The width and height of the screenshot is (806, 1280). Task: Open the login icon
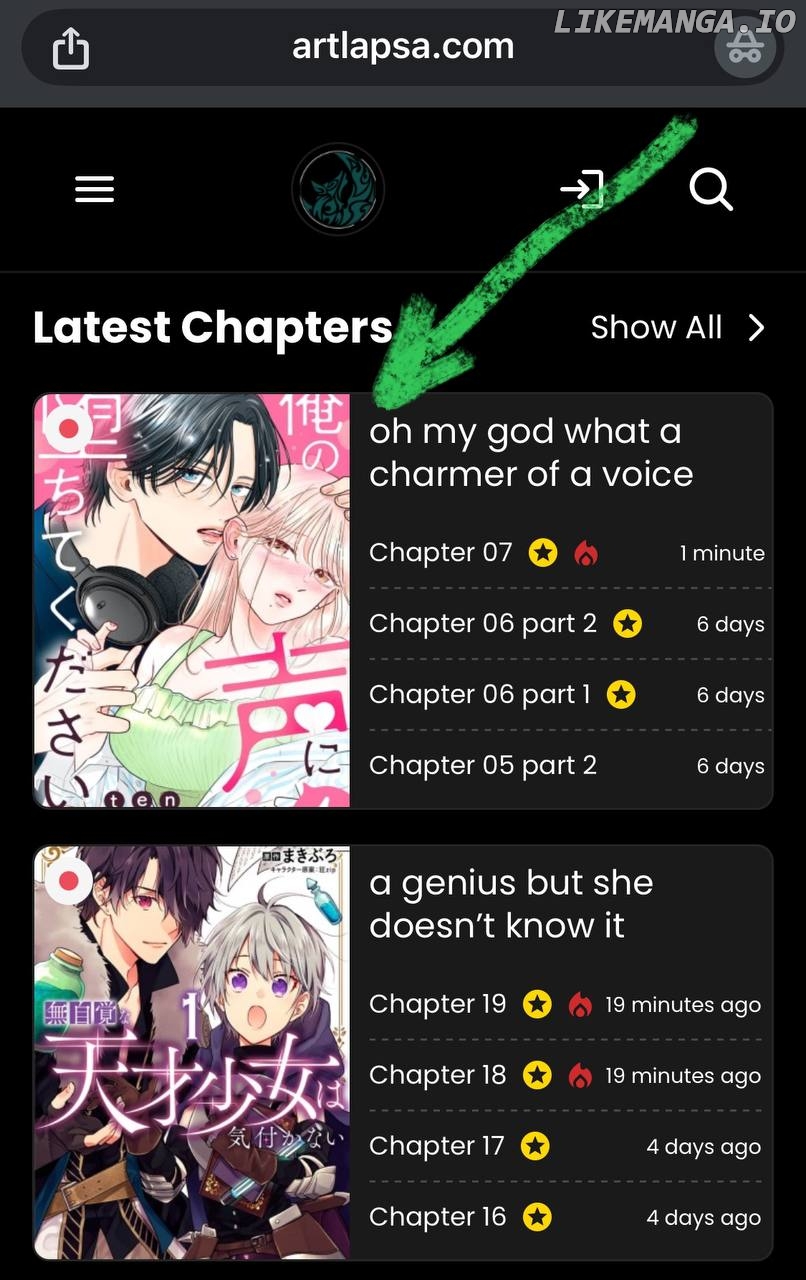click(583, 189)
